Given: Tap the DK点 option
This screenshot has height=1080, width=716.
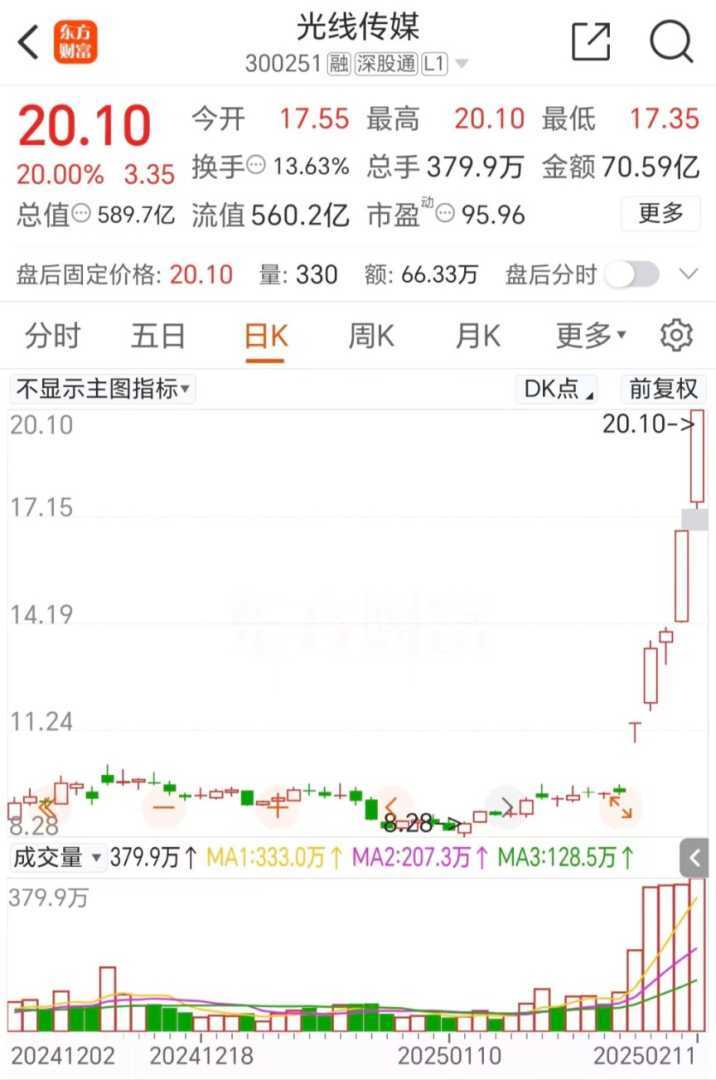Looking at the screenshot, I should pos(558,389).
